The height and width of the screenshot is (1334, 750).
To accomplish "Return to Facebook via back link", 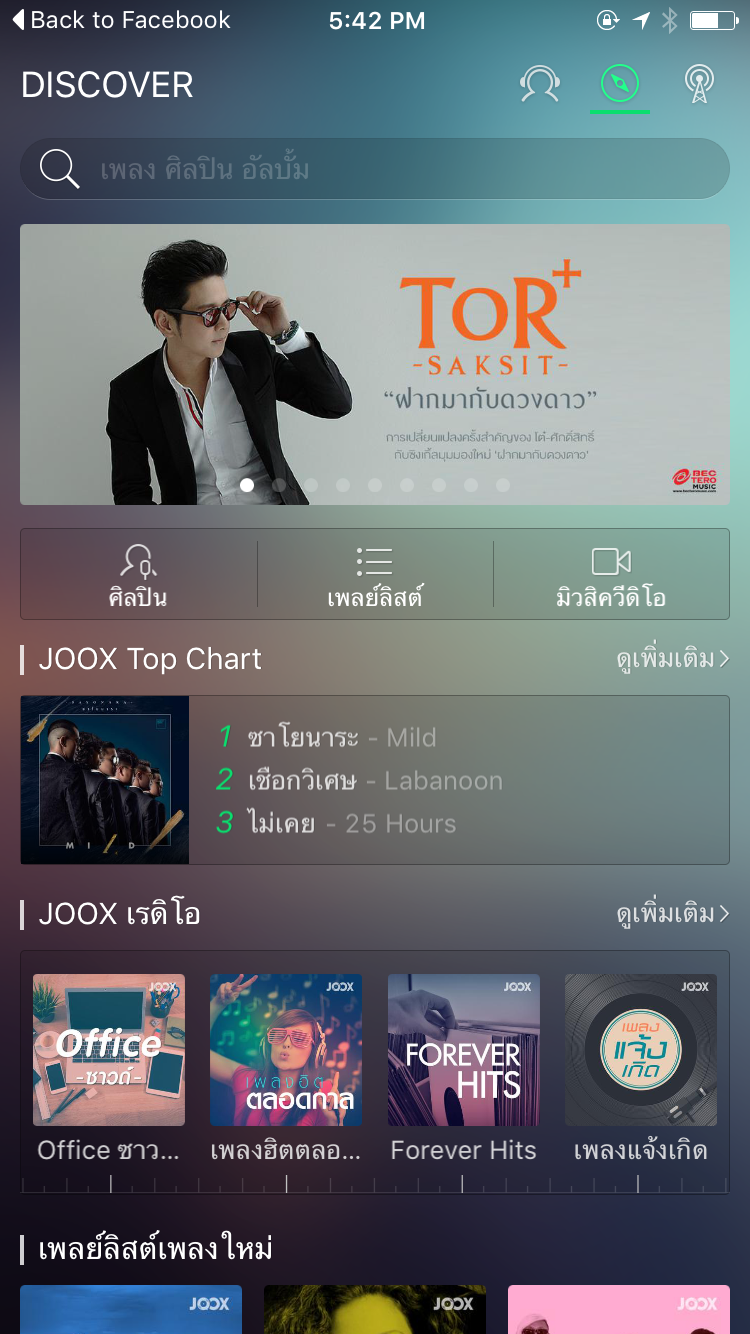I will 120,20.
